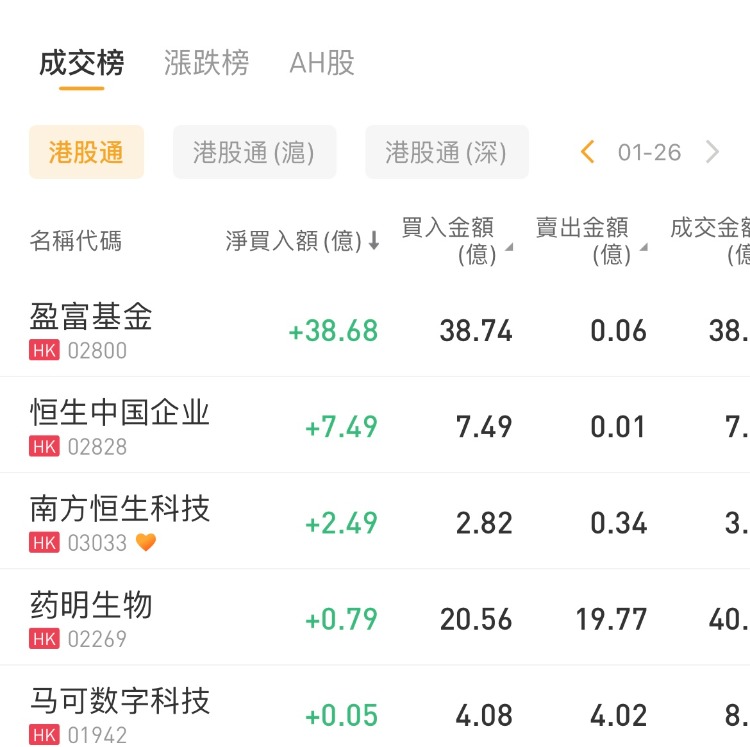Open 马可数字科技 01942 stock details
This screenshot has height=747, width=750.
(x=120, y=712)
